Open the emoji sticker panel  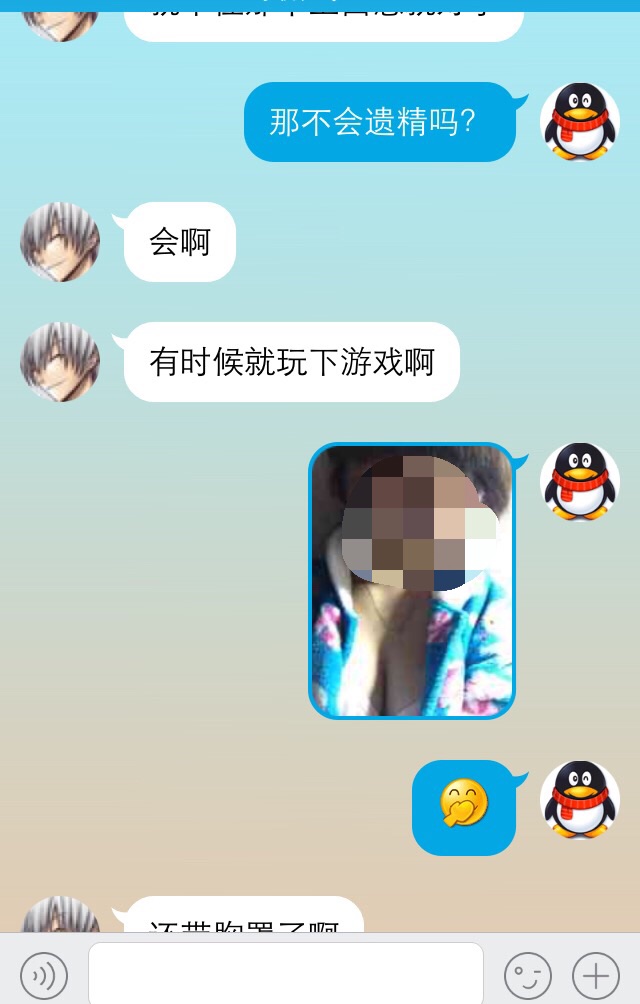pyautogui.click(x=528, y=974)
